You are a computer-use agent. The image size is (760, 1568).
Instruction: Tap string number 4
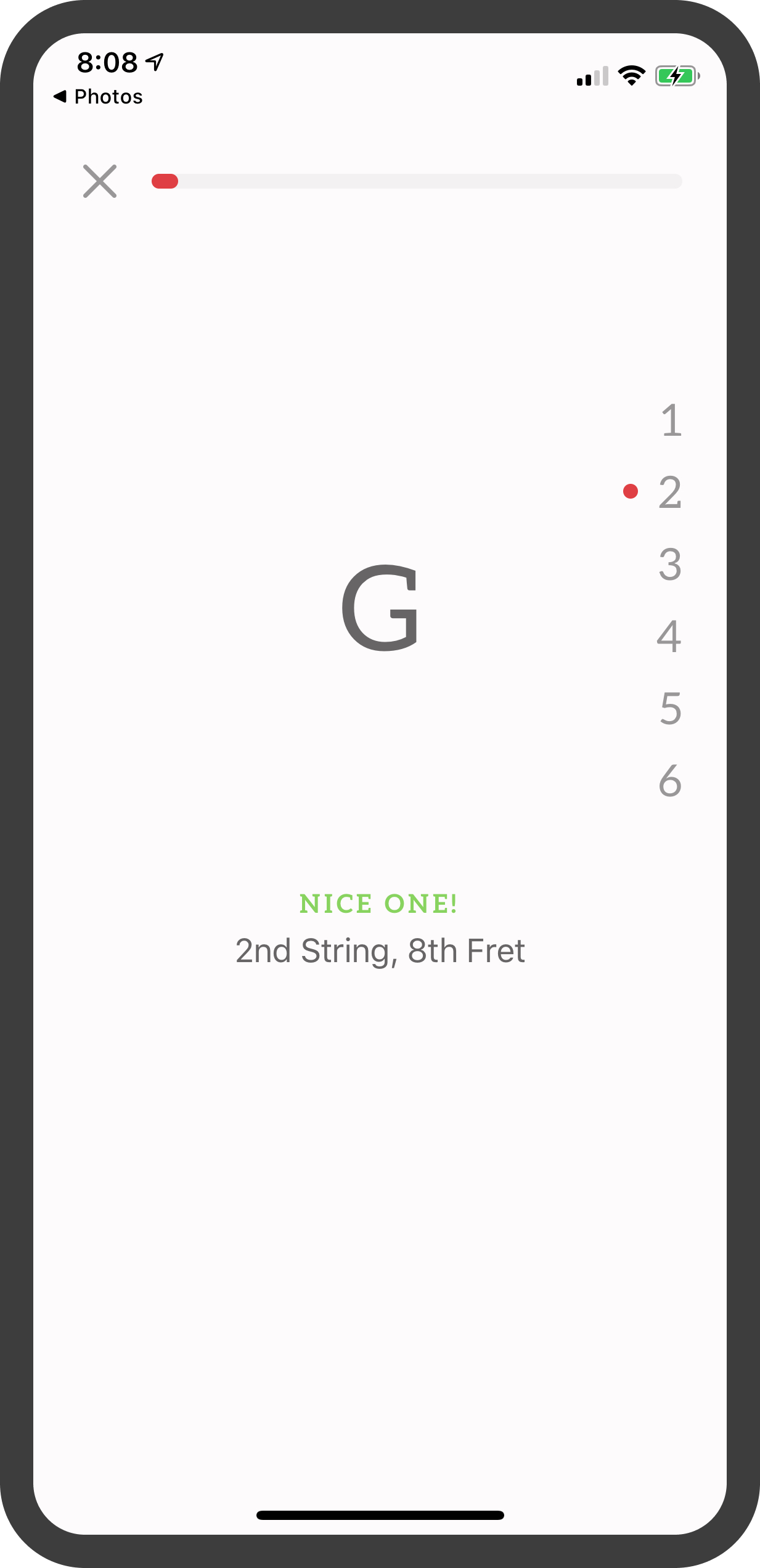(669, 636)
